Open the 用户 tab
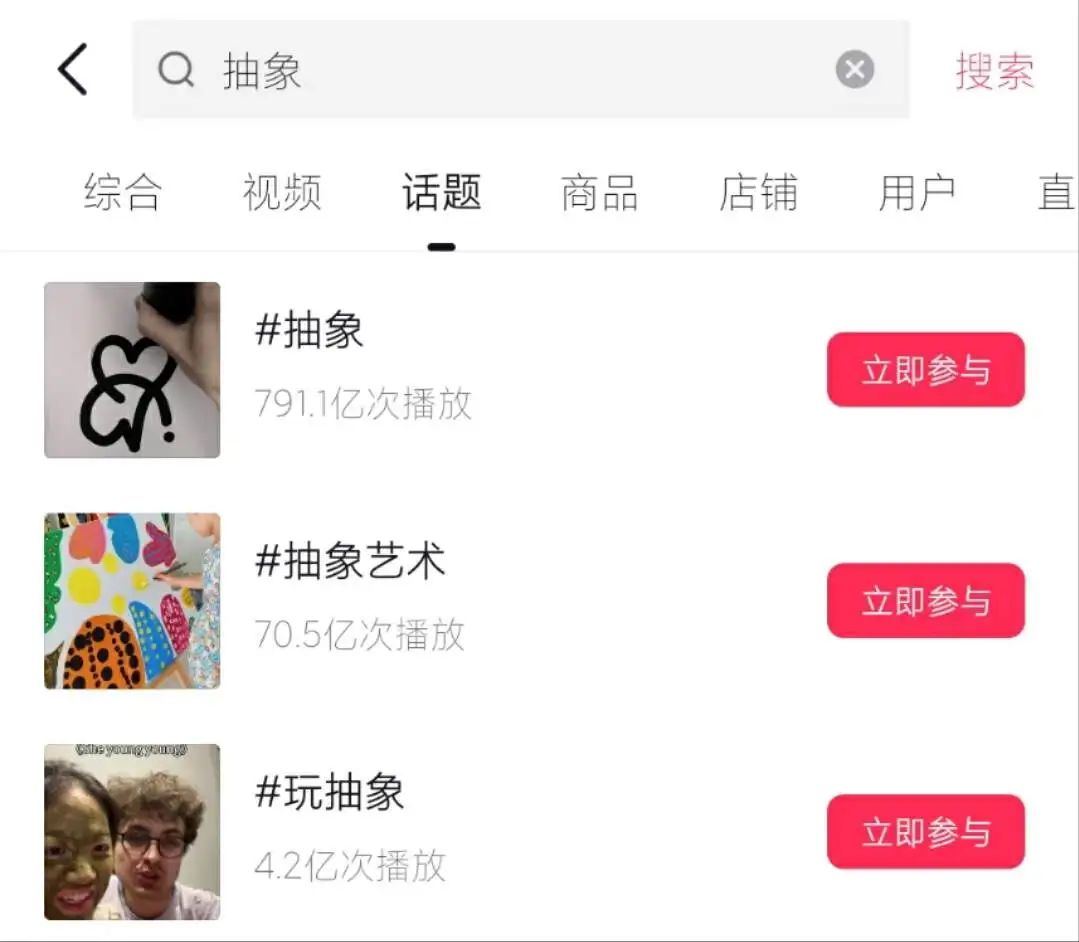The image size is (1079, 942). tap(917, 192)
